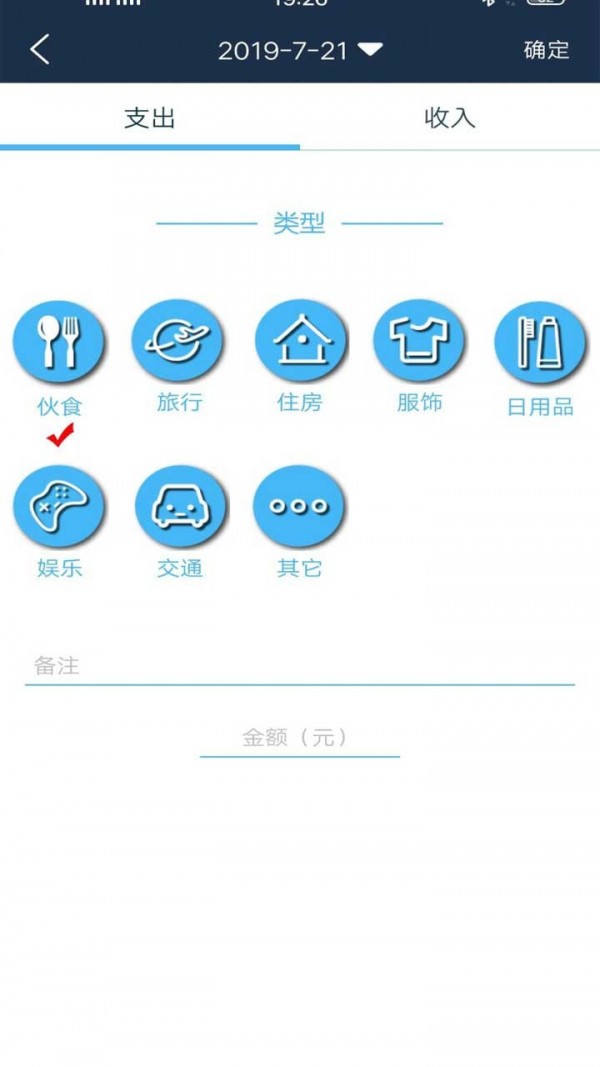600x1067 pixels.
Task: Choose the 日用品 daily goods category
Action: pyautogui.click(x=540, y=343)
